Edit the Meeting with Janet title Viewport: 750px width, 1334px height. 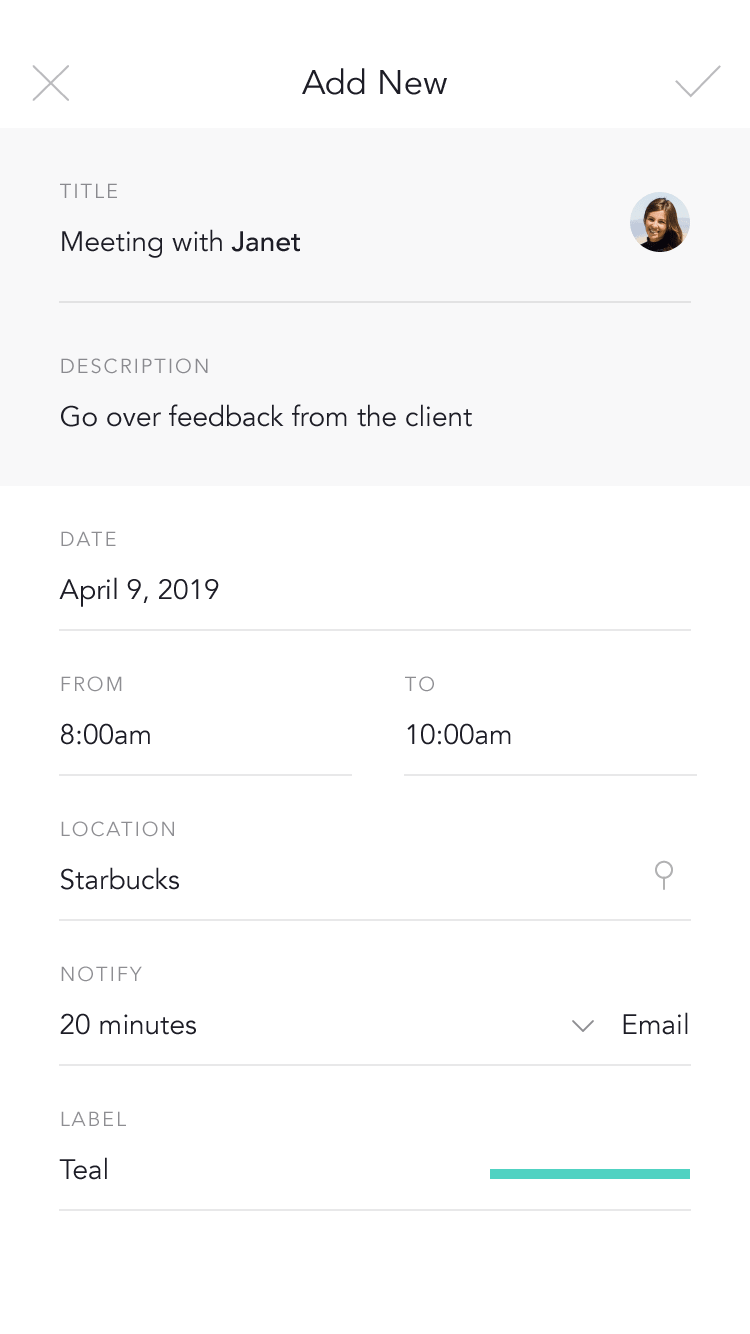coord(180,242)
